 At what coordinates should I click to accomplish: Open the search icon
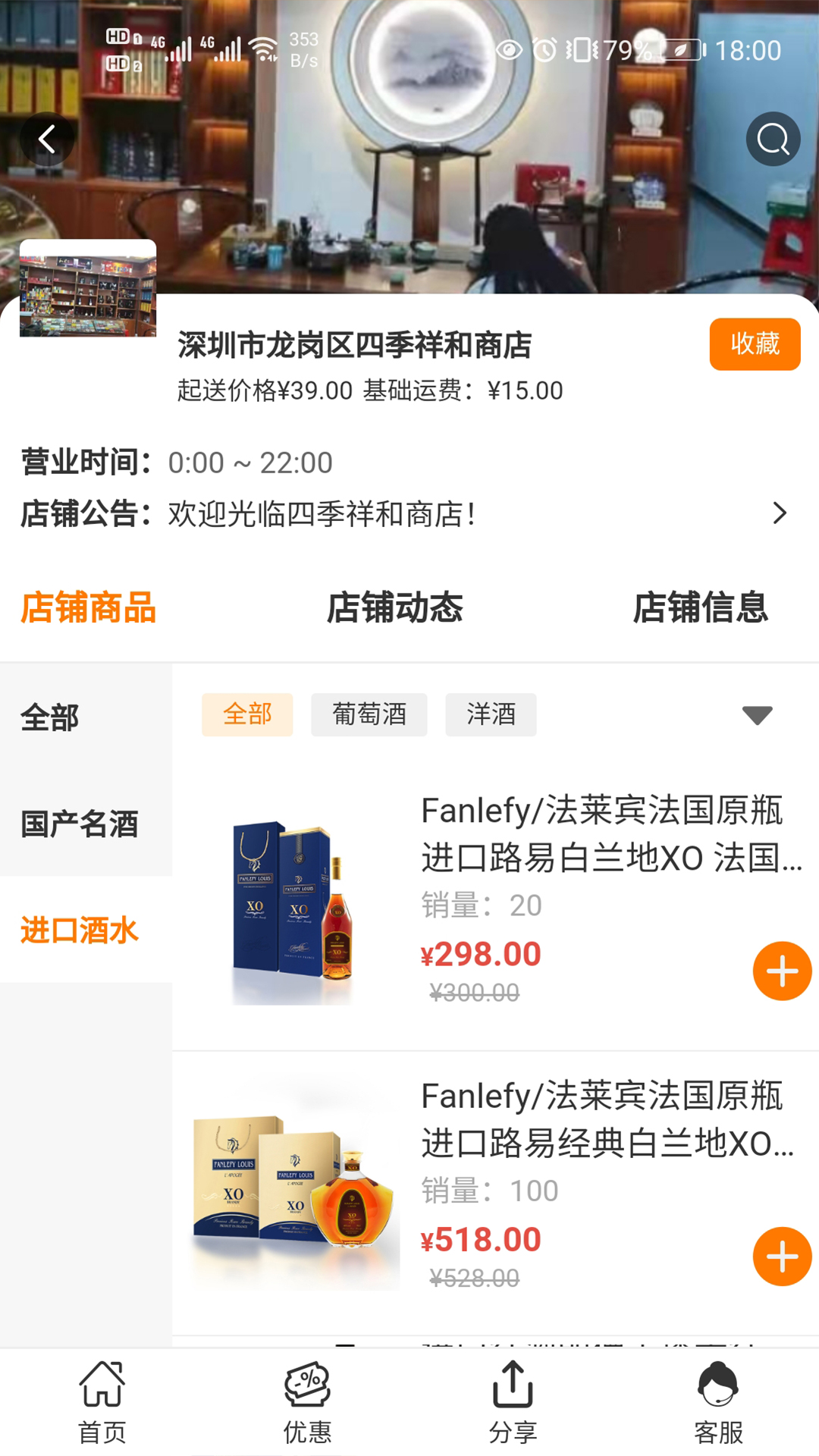click(772, 139)
